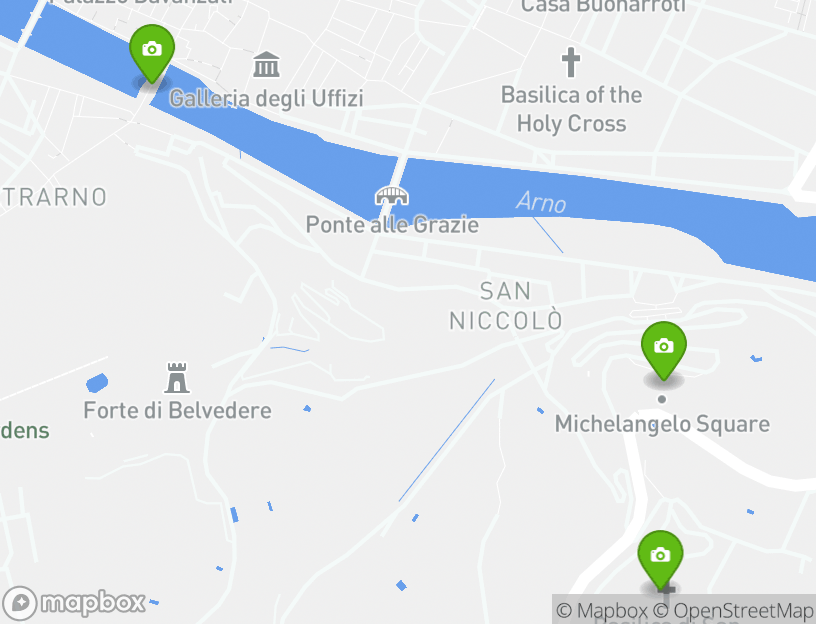Viewport: 816px width, 624px height.
Task: Select the camera marker below Michelangelo Square
Action: (660, 557)
